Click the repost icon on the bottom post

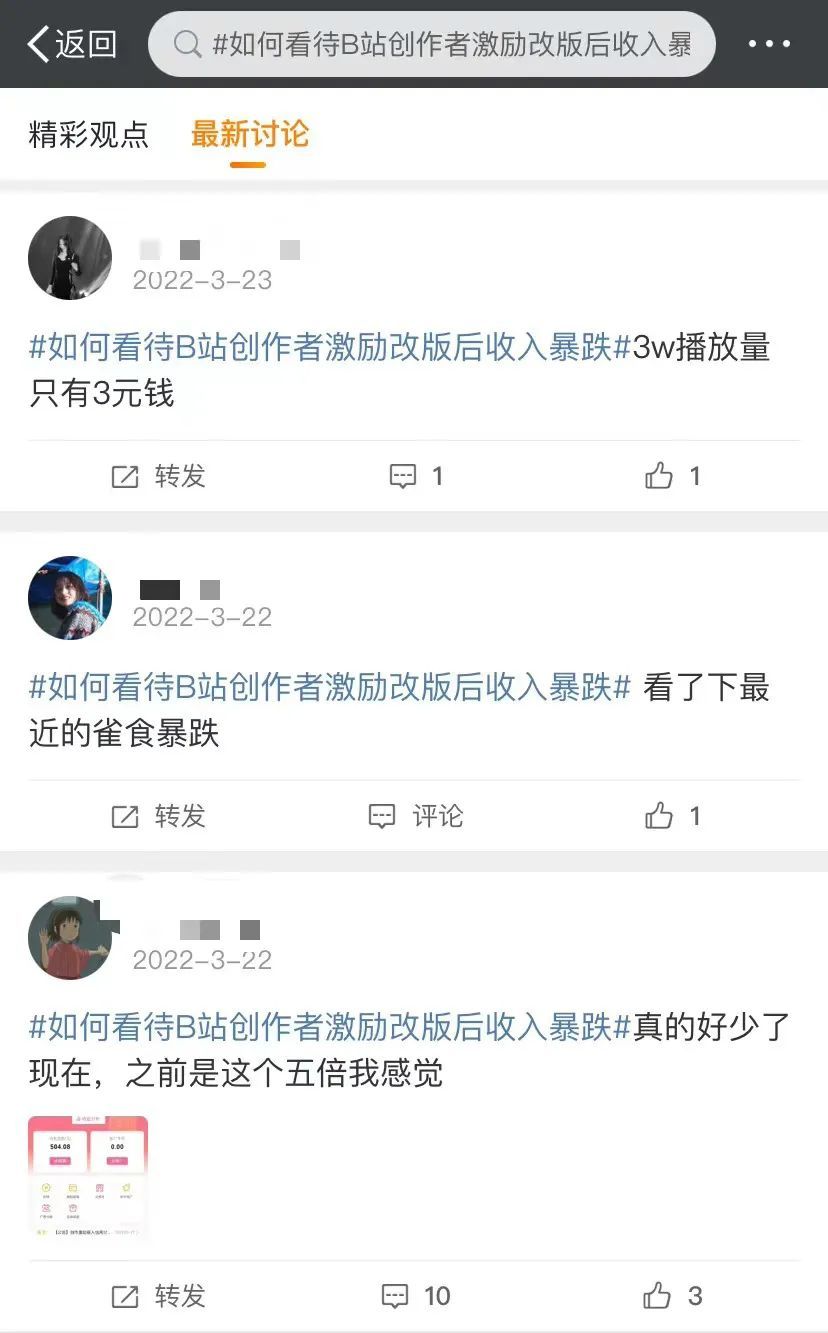pyautogui.click(x=127, y=1297)
